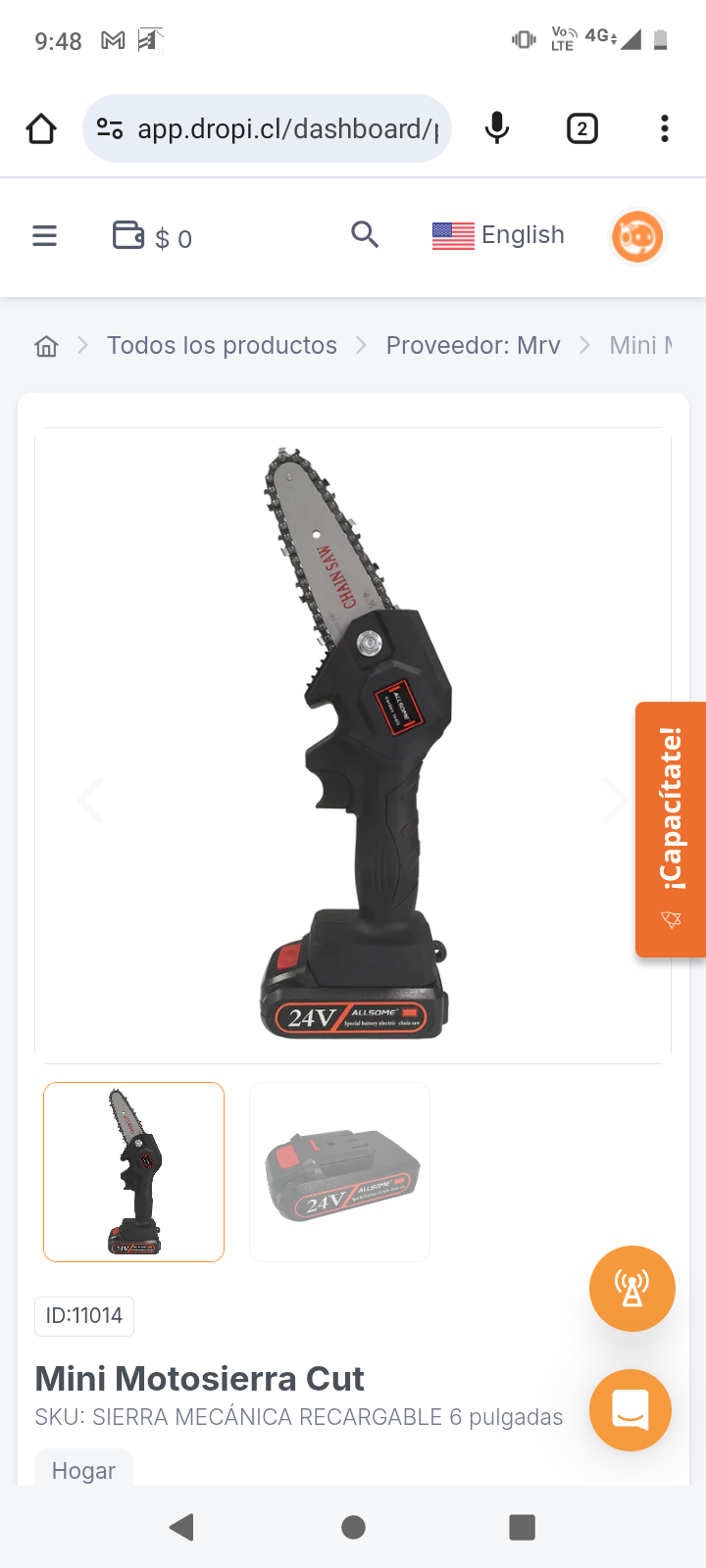This screenshot has height=1568, width=706.
Task: Open the English language selector
Action: [498, 235]
